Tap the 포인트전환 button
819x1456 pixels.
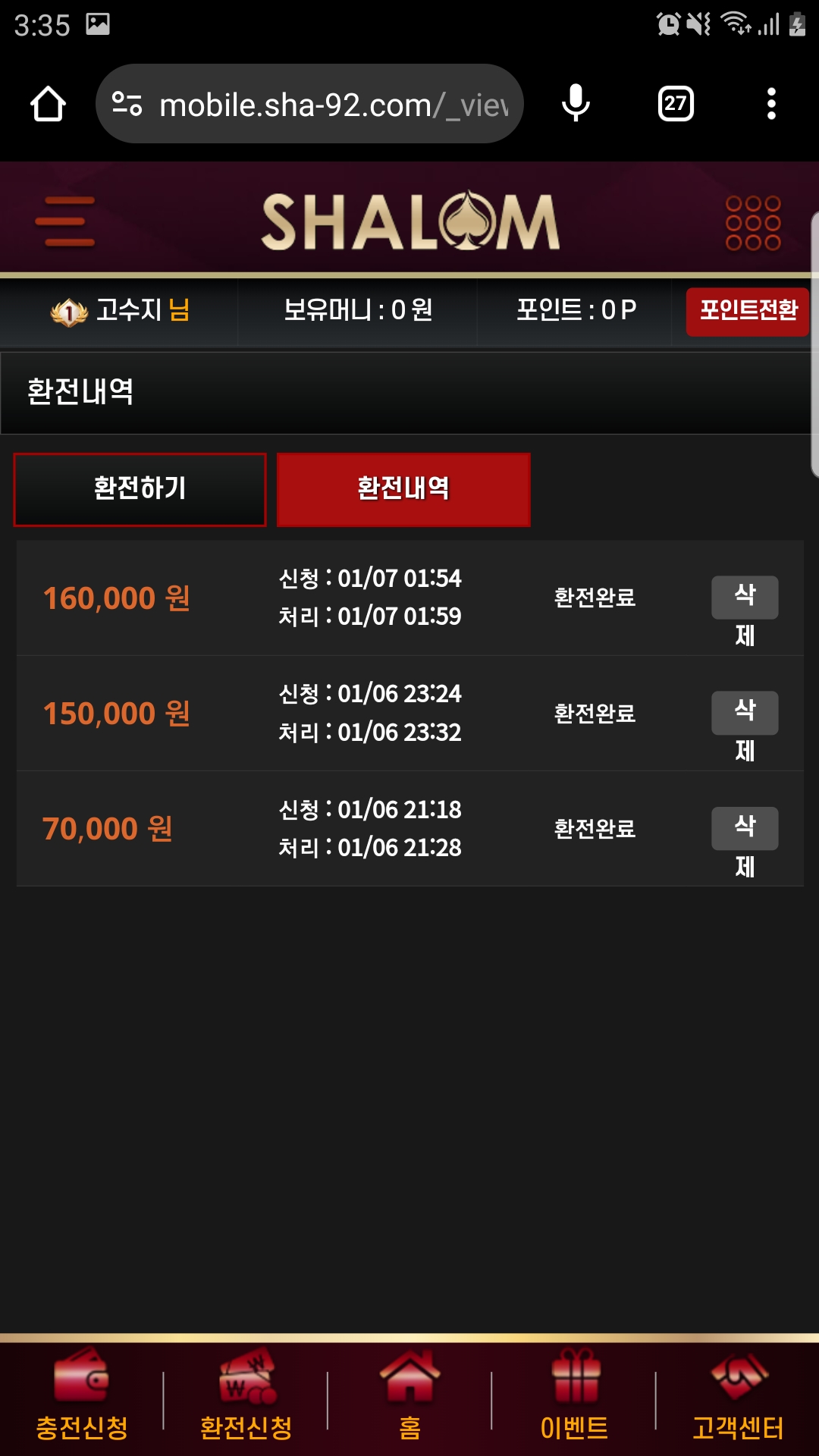point(748,311)
